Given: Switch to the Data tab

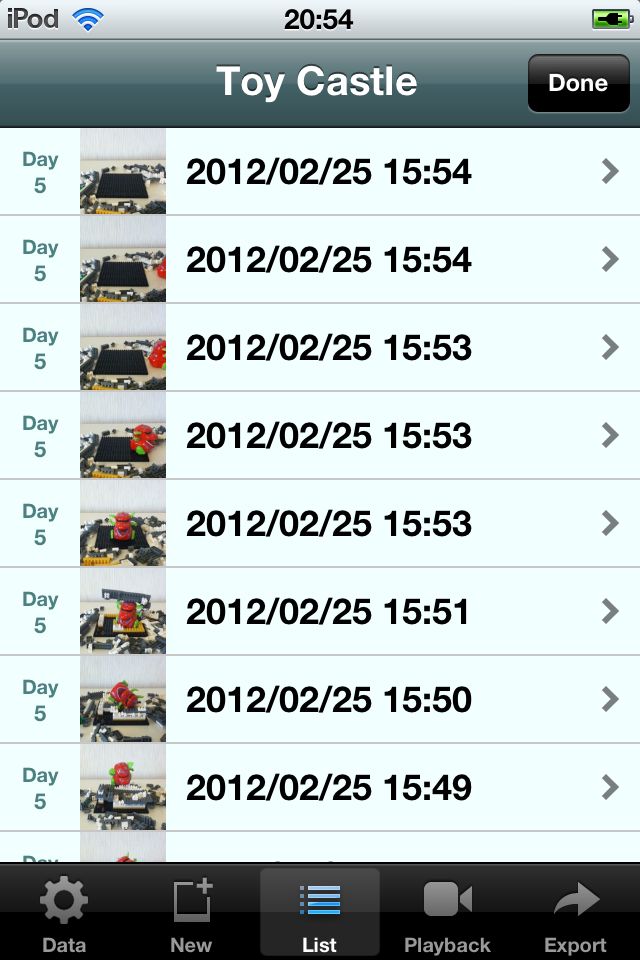Looking at the screenshot, I should (x=63, y=914).
